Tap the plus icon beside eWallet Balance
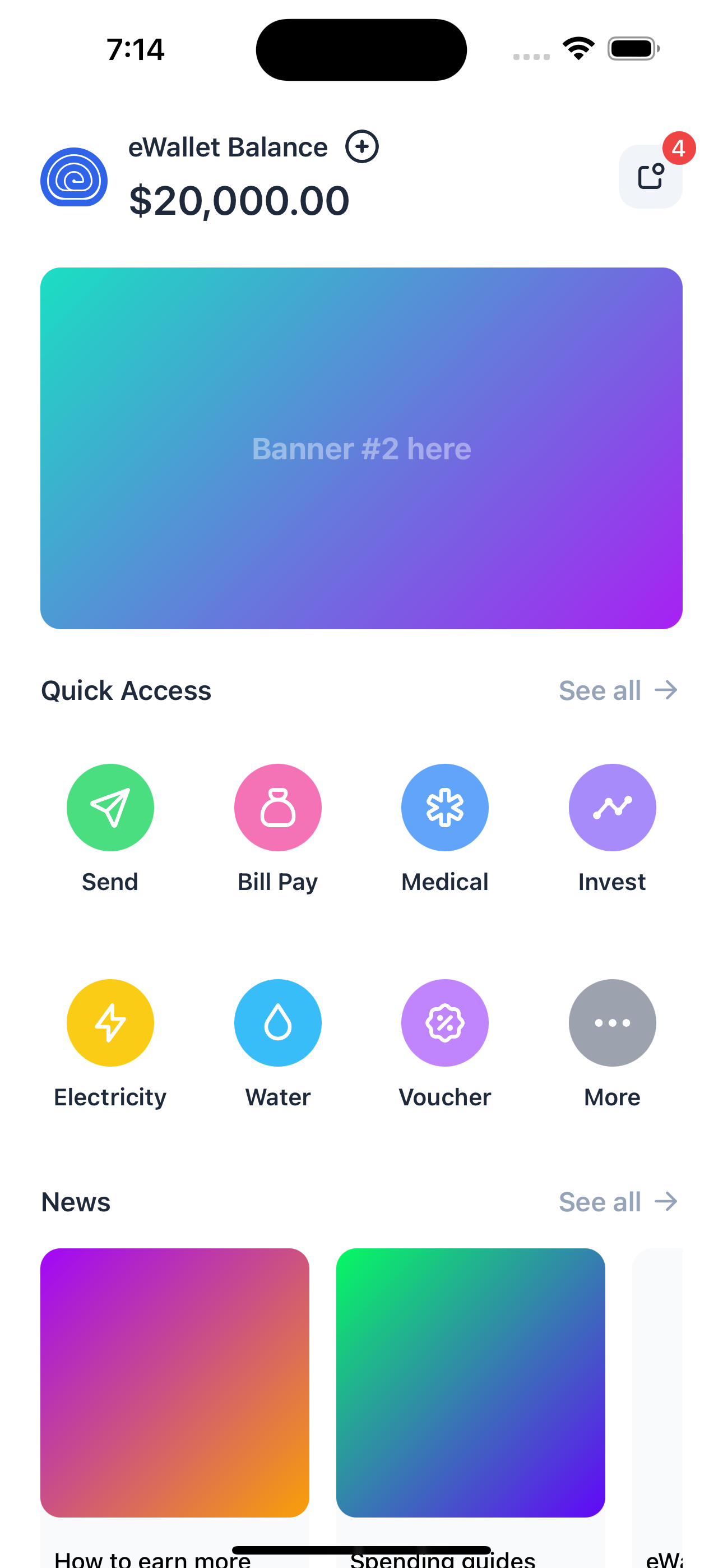Screen dimensions: 723x1568 click(362, 147)
